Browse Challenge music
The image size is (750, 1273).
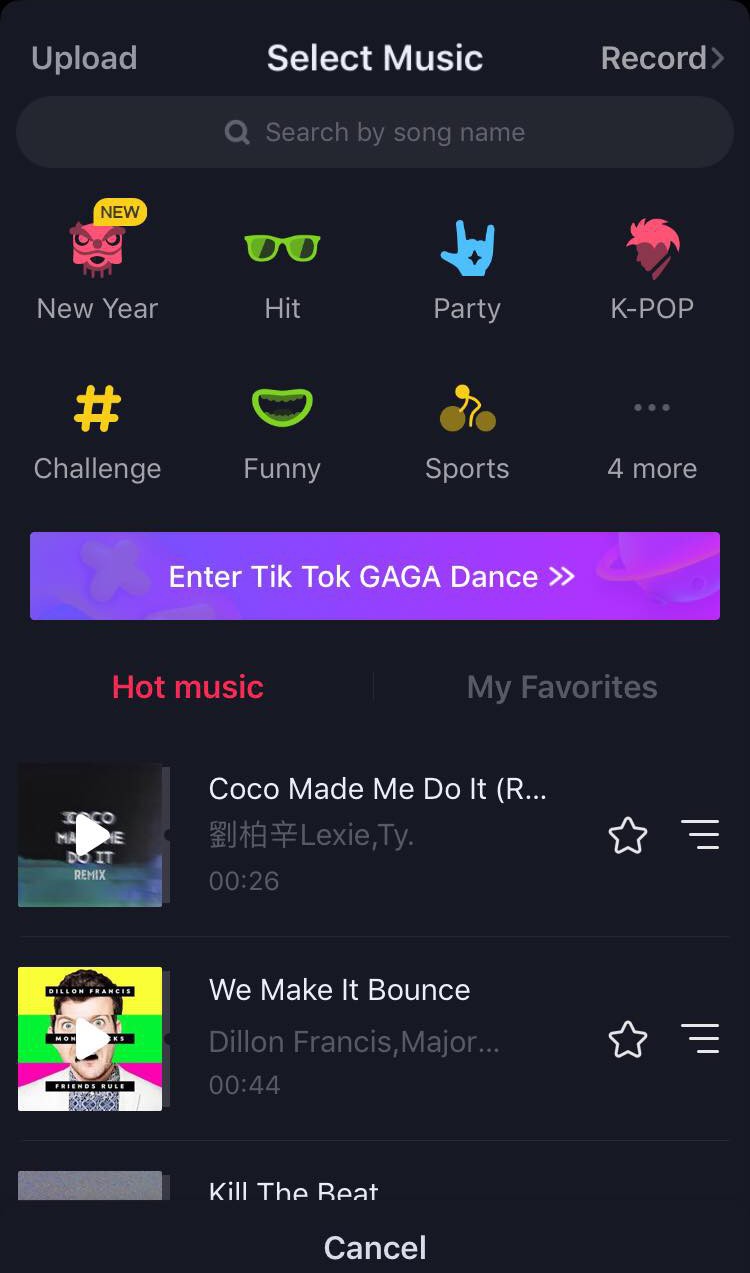pyautogui.click(x=97, y=428)
